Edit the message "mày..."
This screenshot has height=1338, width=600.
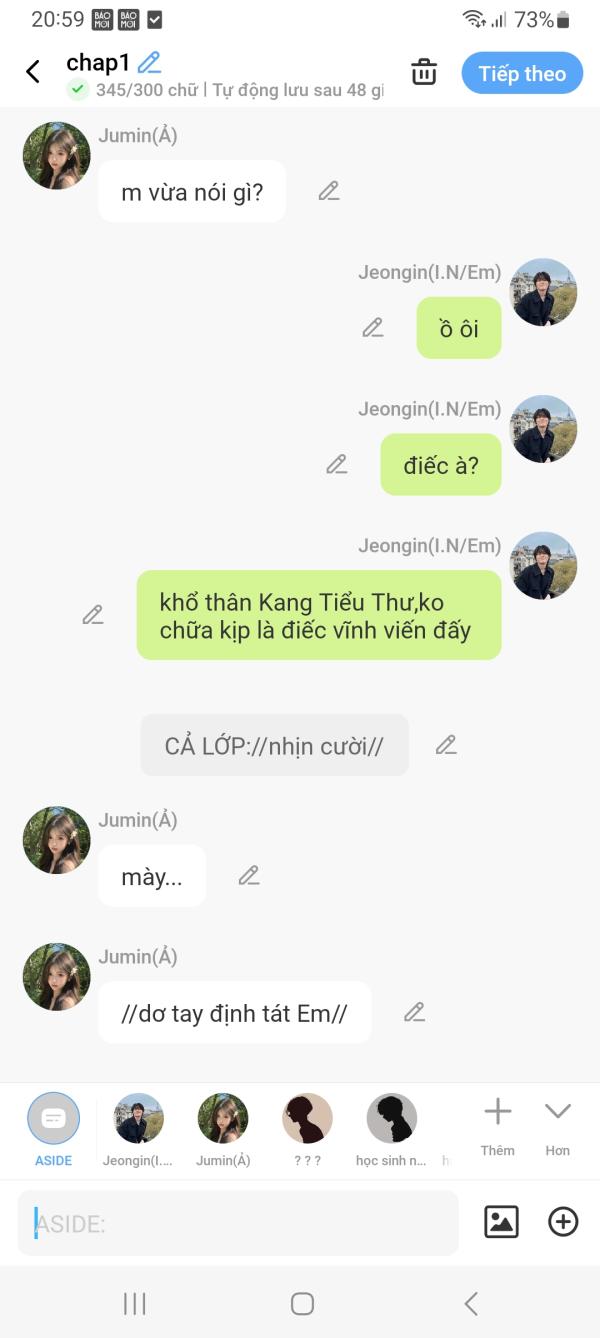(249, 876)
